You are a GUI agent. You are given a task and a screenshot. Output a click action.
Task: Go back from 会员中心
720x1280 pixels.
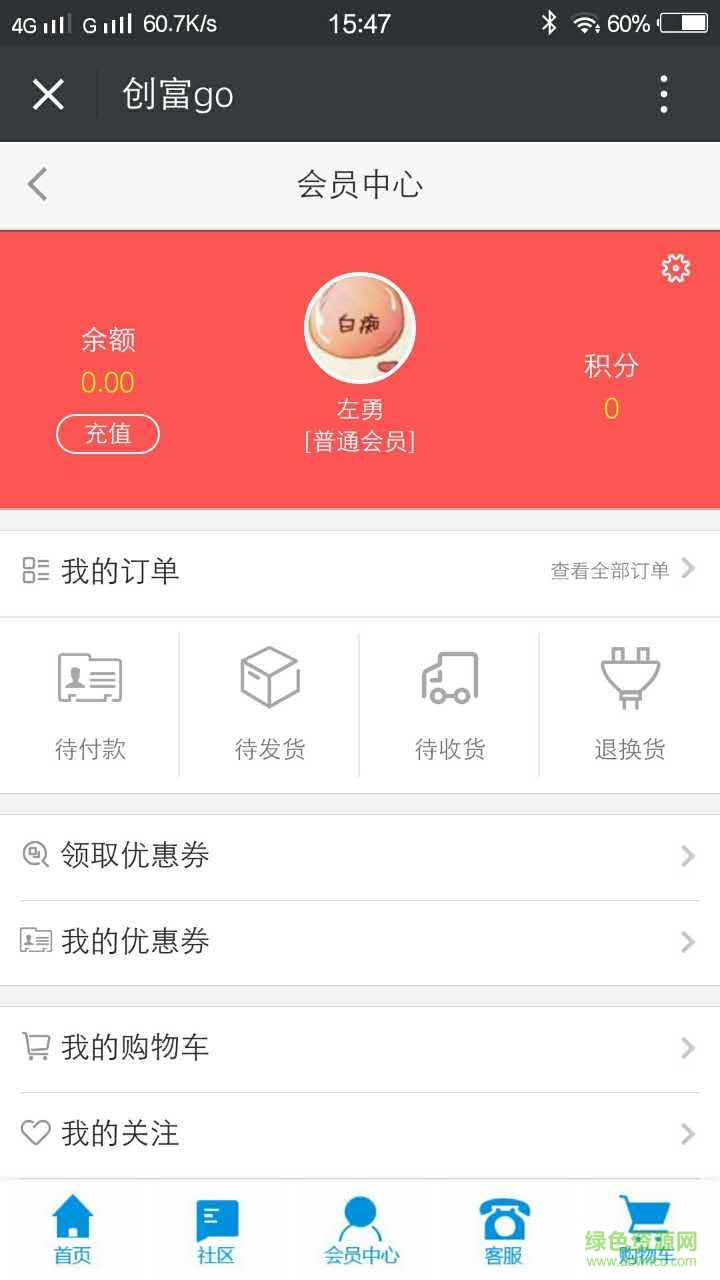[38, 185]
